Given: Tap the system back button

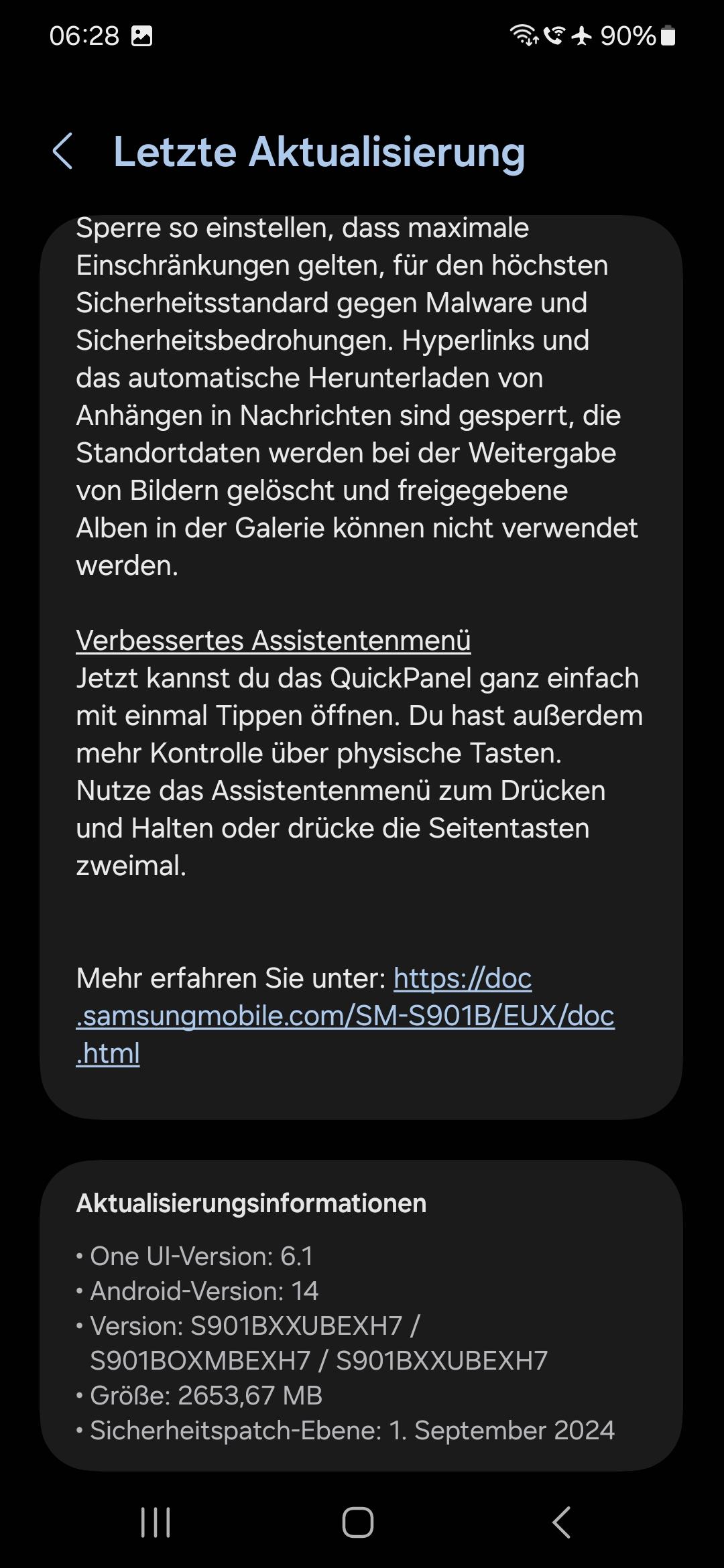Looking at the screenshot, I should tap(562, 1522).
